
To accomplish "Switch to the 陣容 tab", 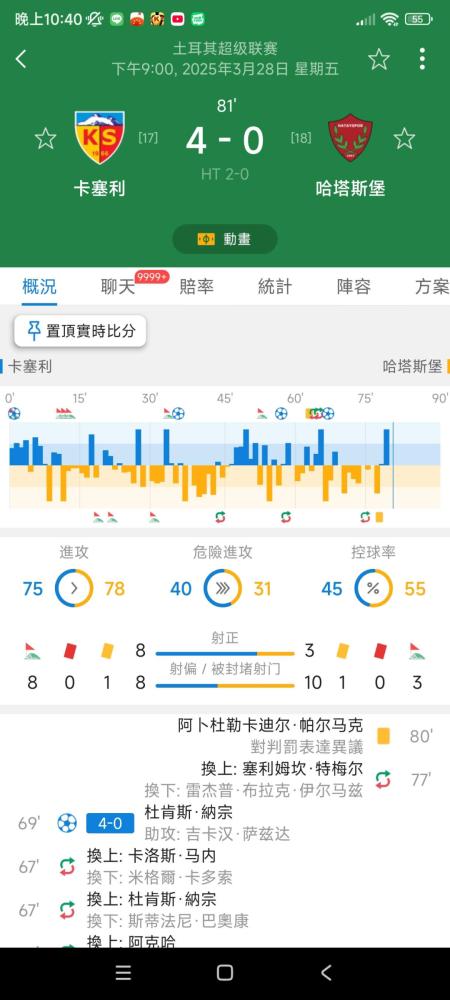I will [x=354, y=287].
